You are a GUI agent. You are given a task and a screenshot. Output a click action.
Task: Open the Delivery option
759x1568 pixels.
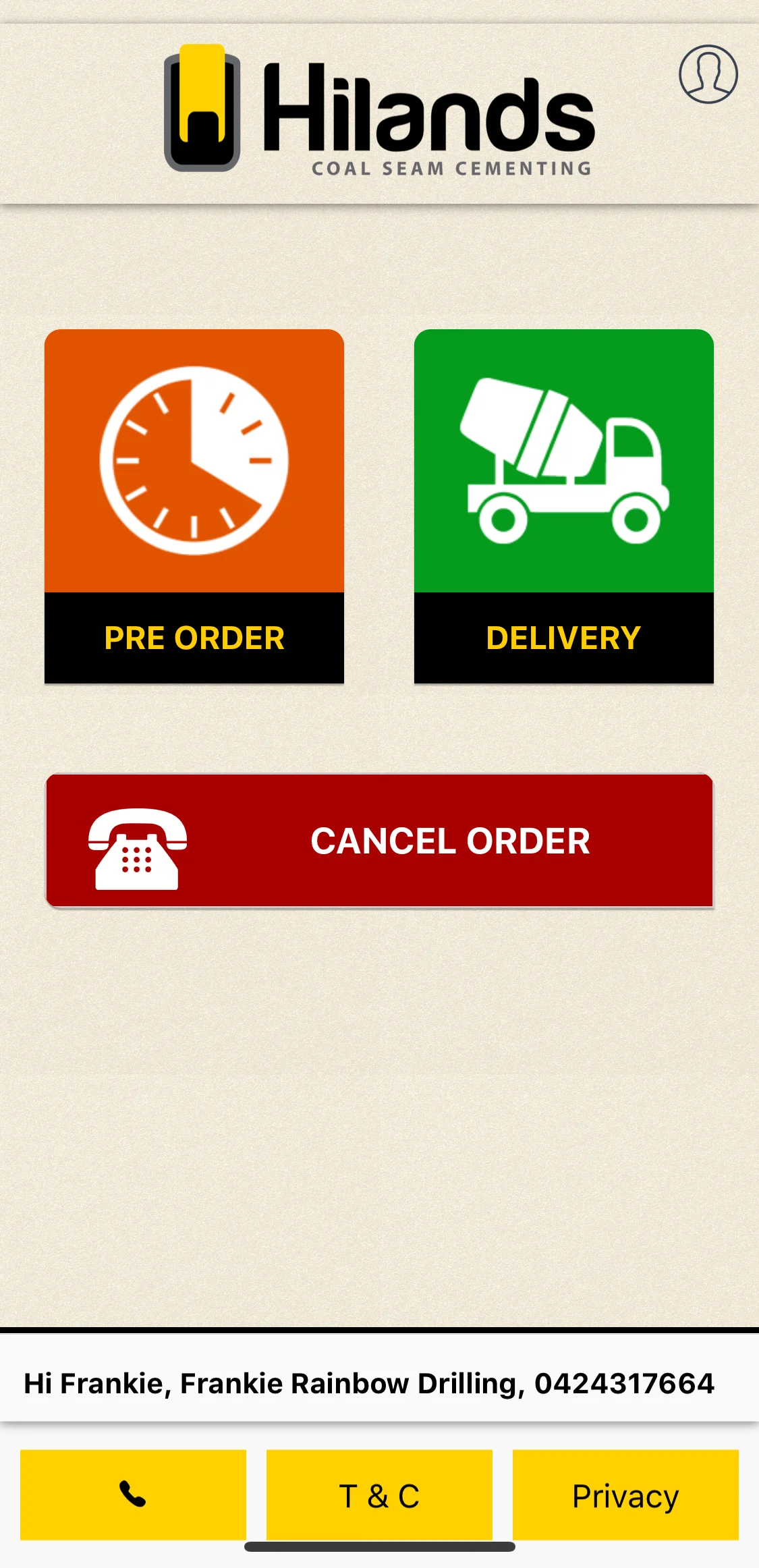pos(563,506)
